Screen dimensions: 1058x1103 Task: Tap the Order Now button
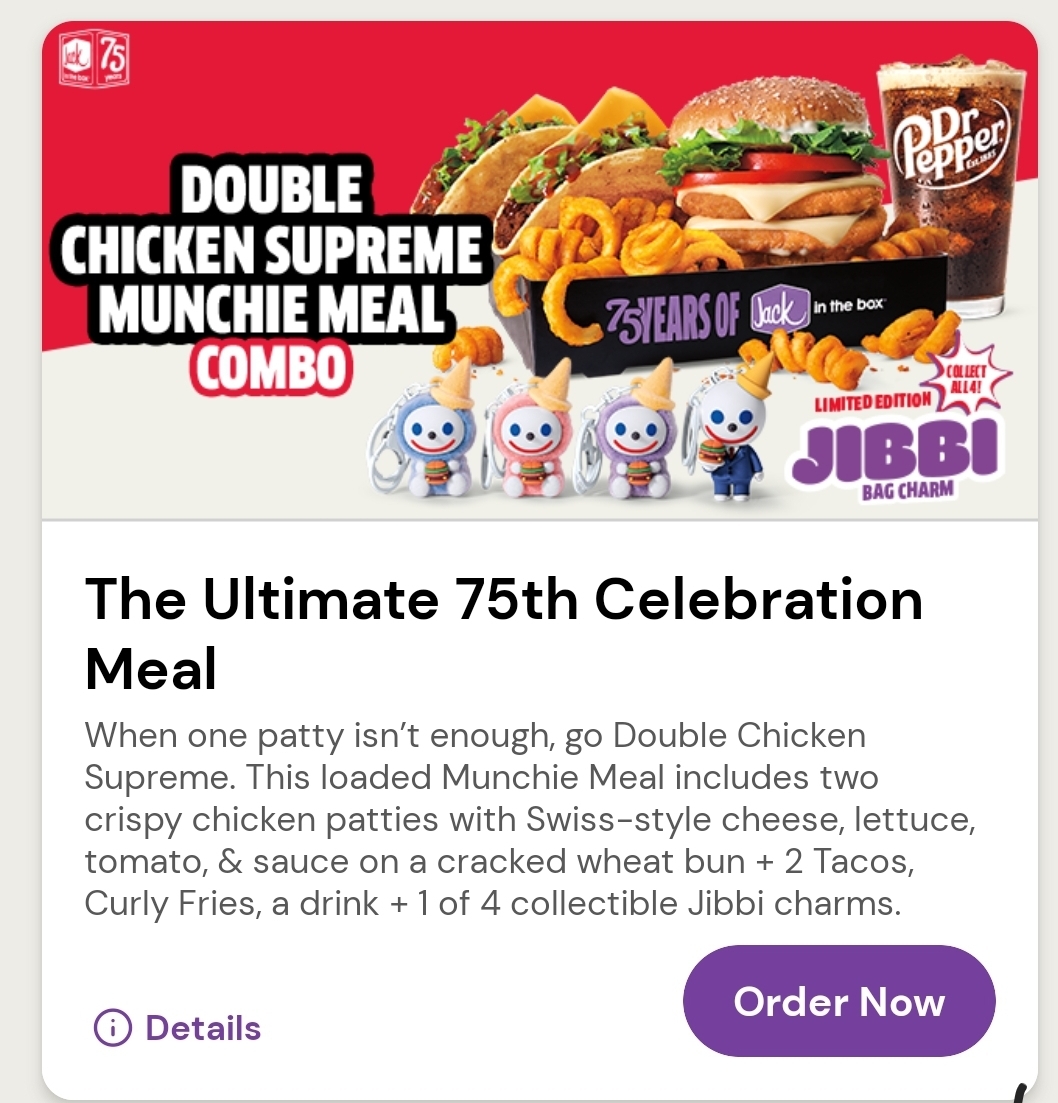point(838,1001)
